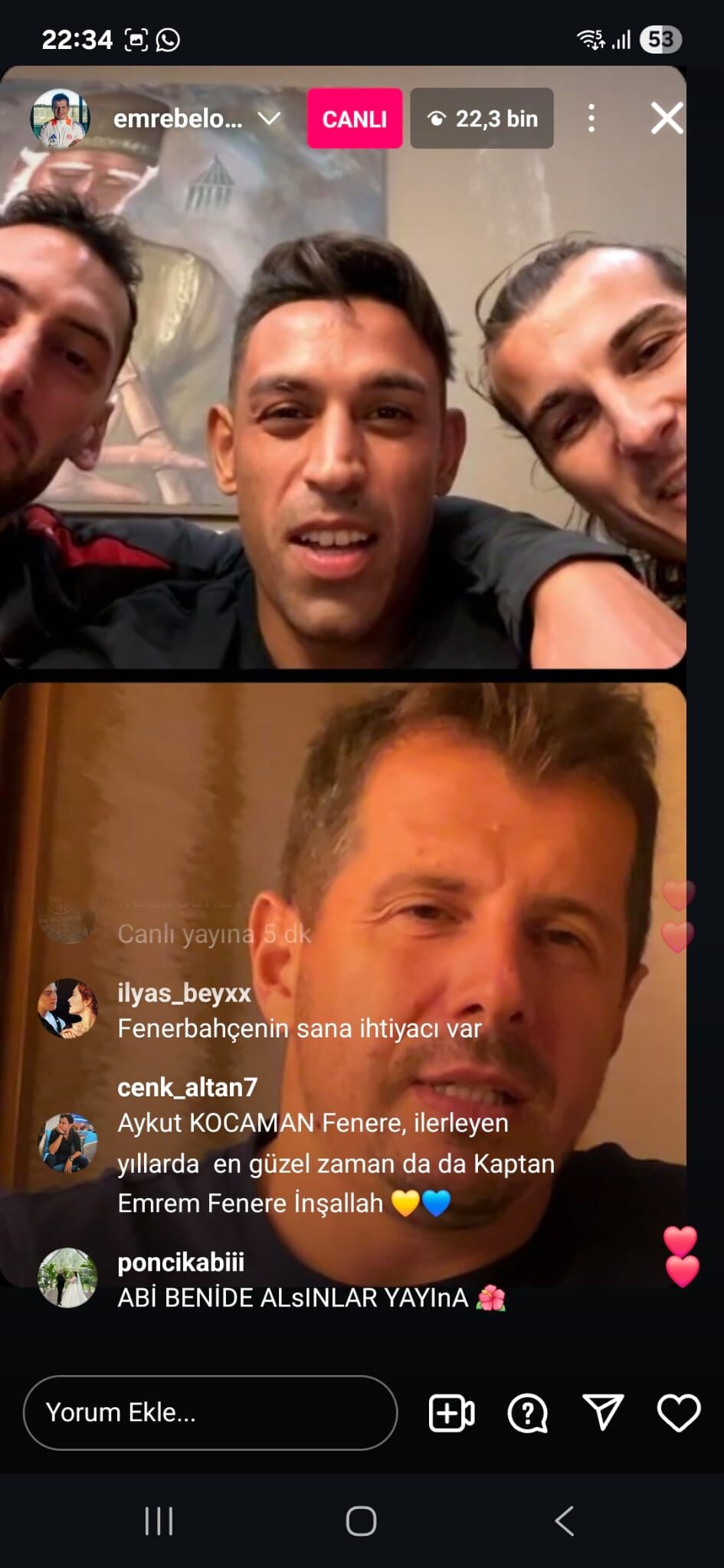Open the three-dot options menu
The image size is (724, 1568).
(591, 119)
